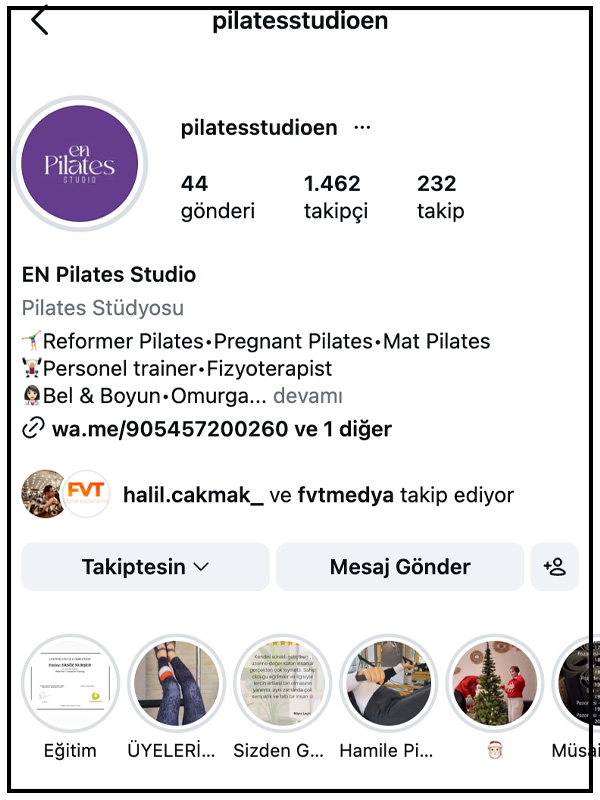The width and height of the screenshot is (600, 800).
Task: Open the three-dot options next to pilatesstudioen
Action: [x=362, y=128]
